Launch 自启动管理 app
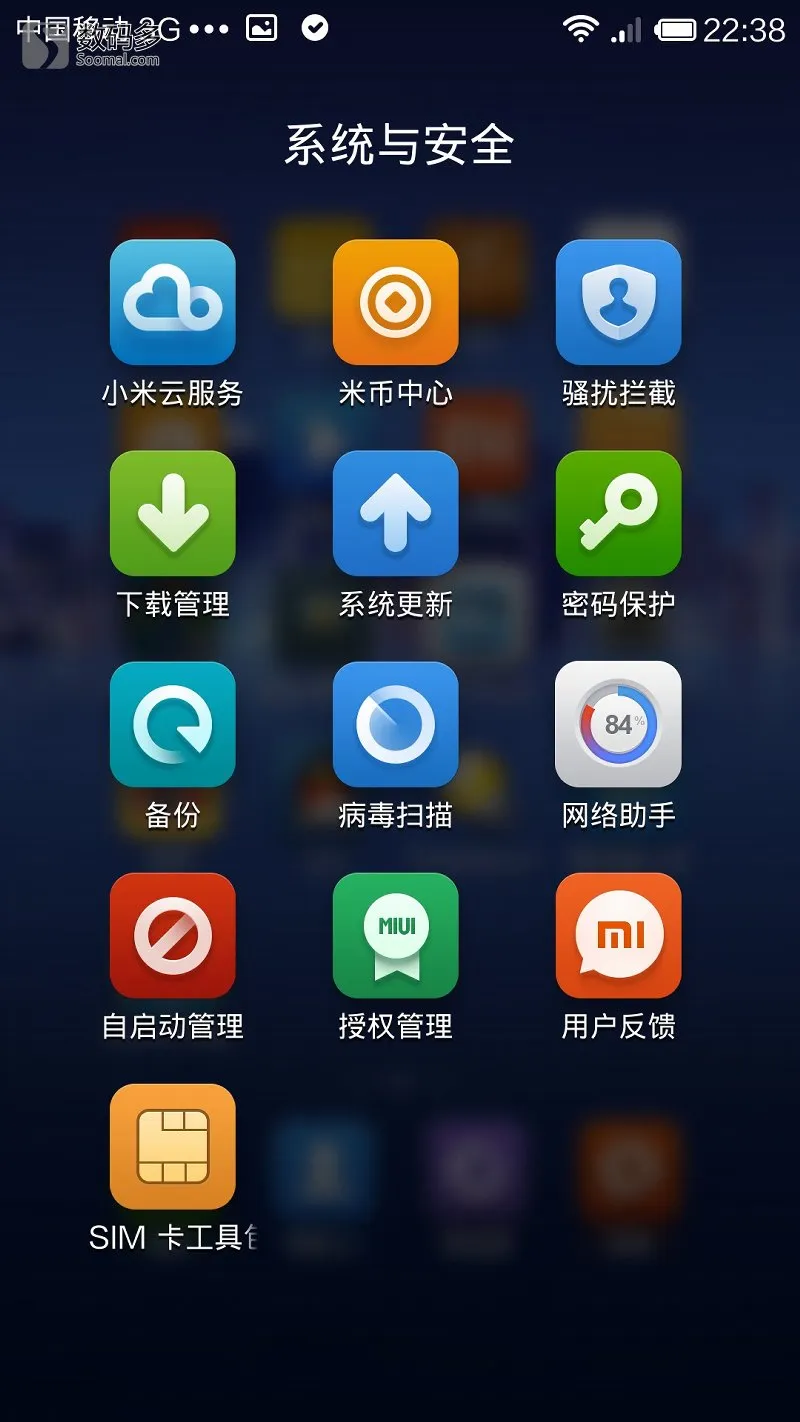Viewport: 800px width, 1422px height. (172, 936)
